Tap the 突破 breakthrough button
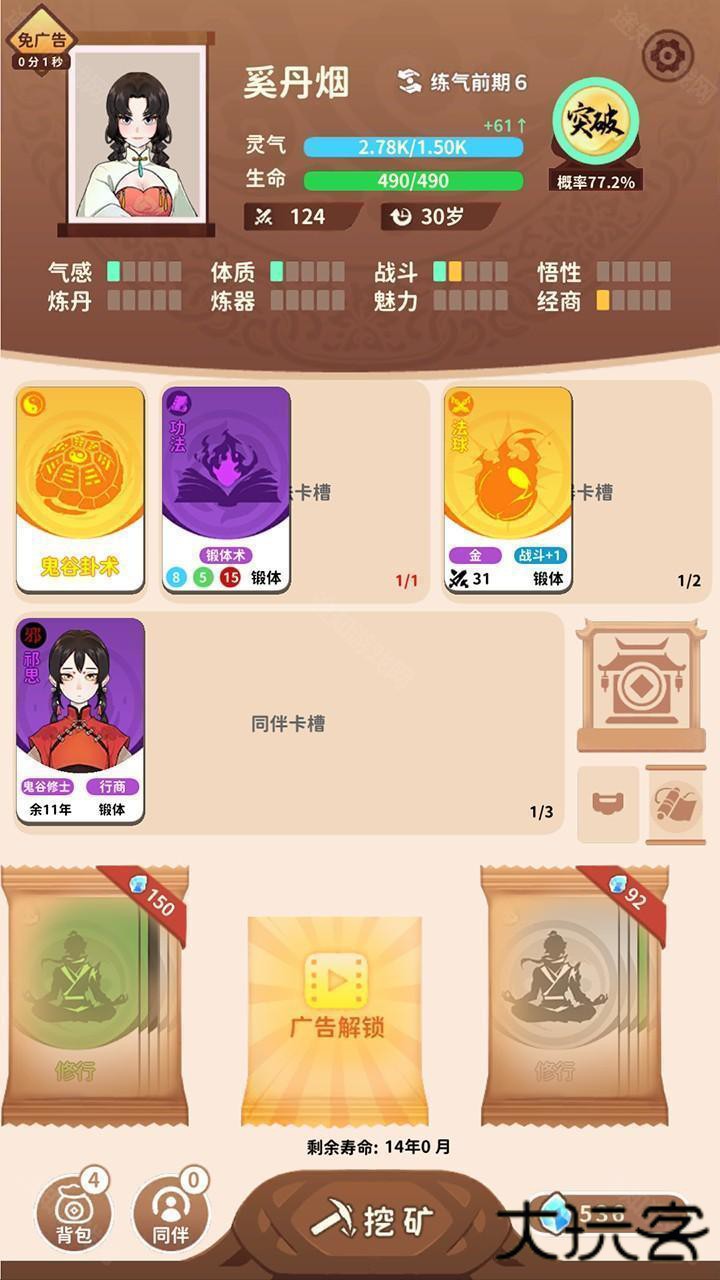Screen dimensions: 720x1280 point(595,124)
